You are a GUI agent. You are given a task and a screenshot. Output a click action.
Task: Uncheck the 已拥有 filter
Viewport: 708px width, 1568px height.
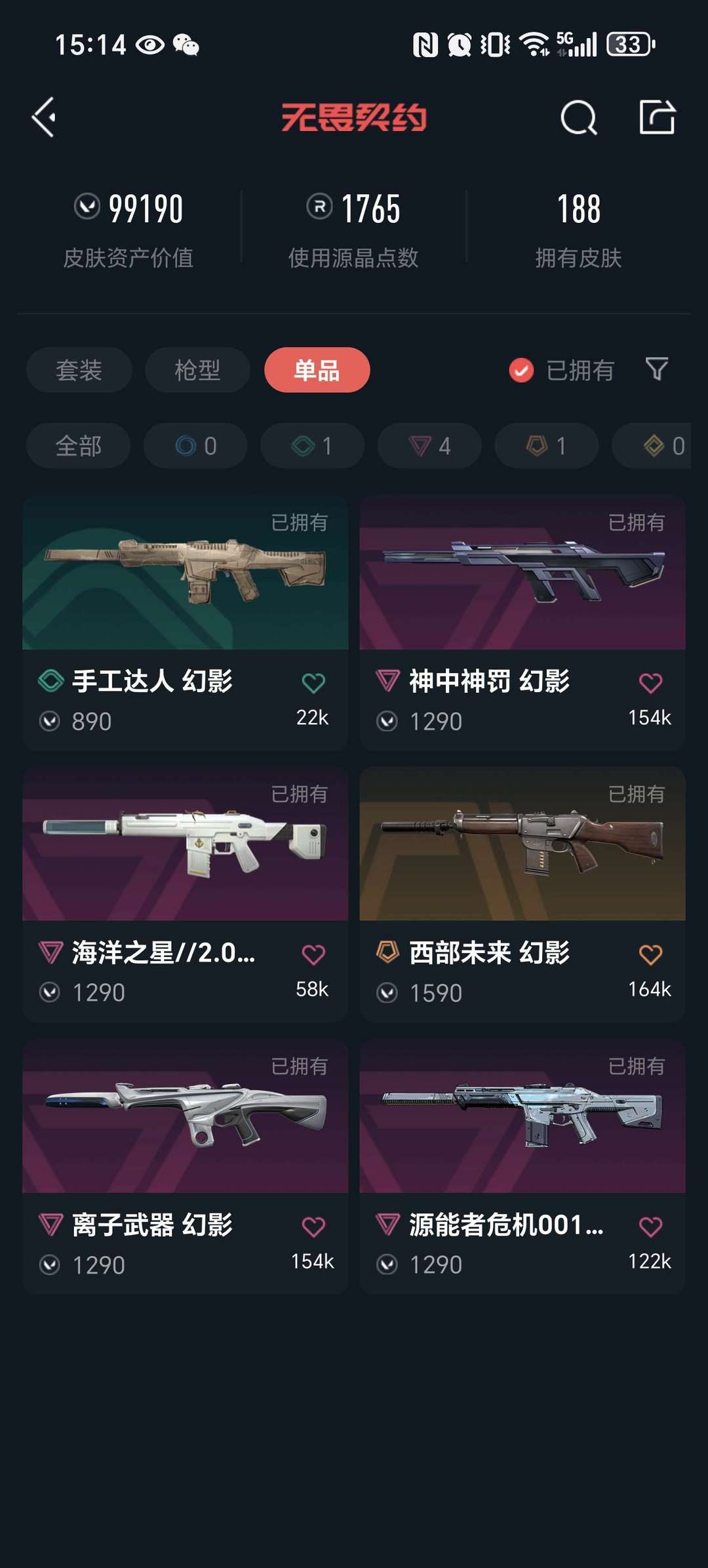tap(522, 370)
